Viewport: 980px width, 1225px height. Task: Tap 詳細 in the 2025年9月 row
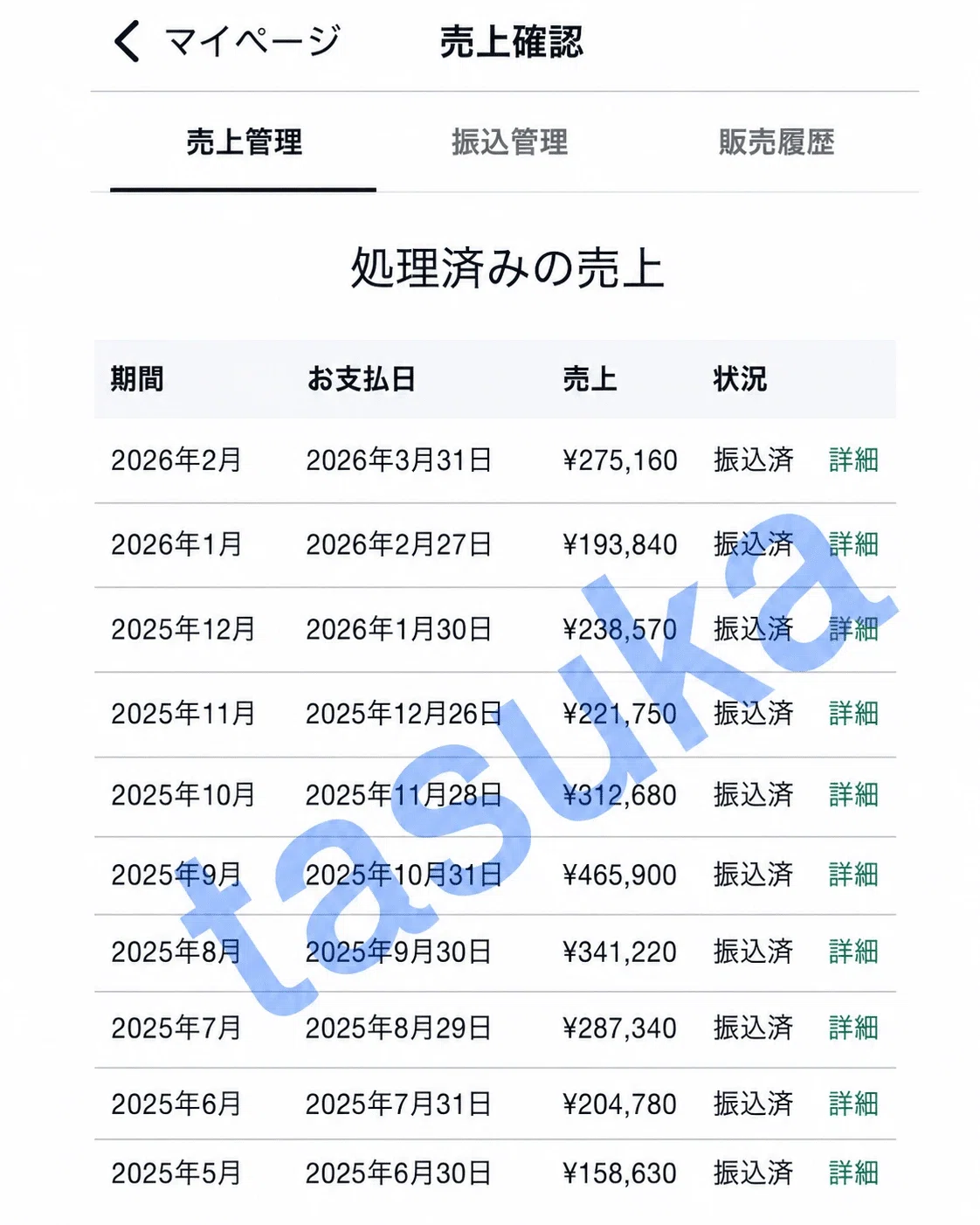(853, 874)
